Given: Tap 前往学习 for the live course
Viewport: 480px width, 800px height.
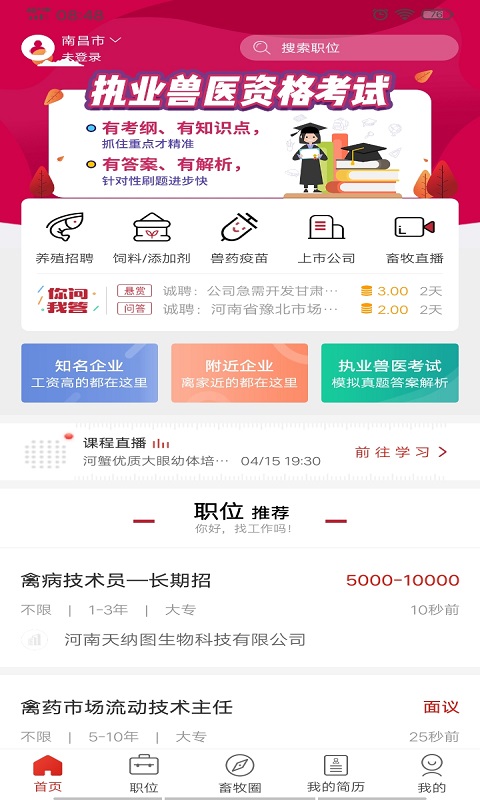Looking at the screenshot, I should [401, 452].
